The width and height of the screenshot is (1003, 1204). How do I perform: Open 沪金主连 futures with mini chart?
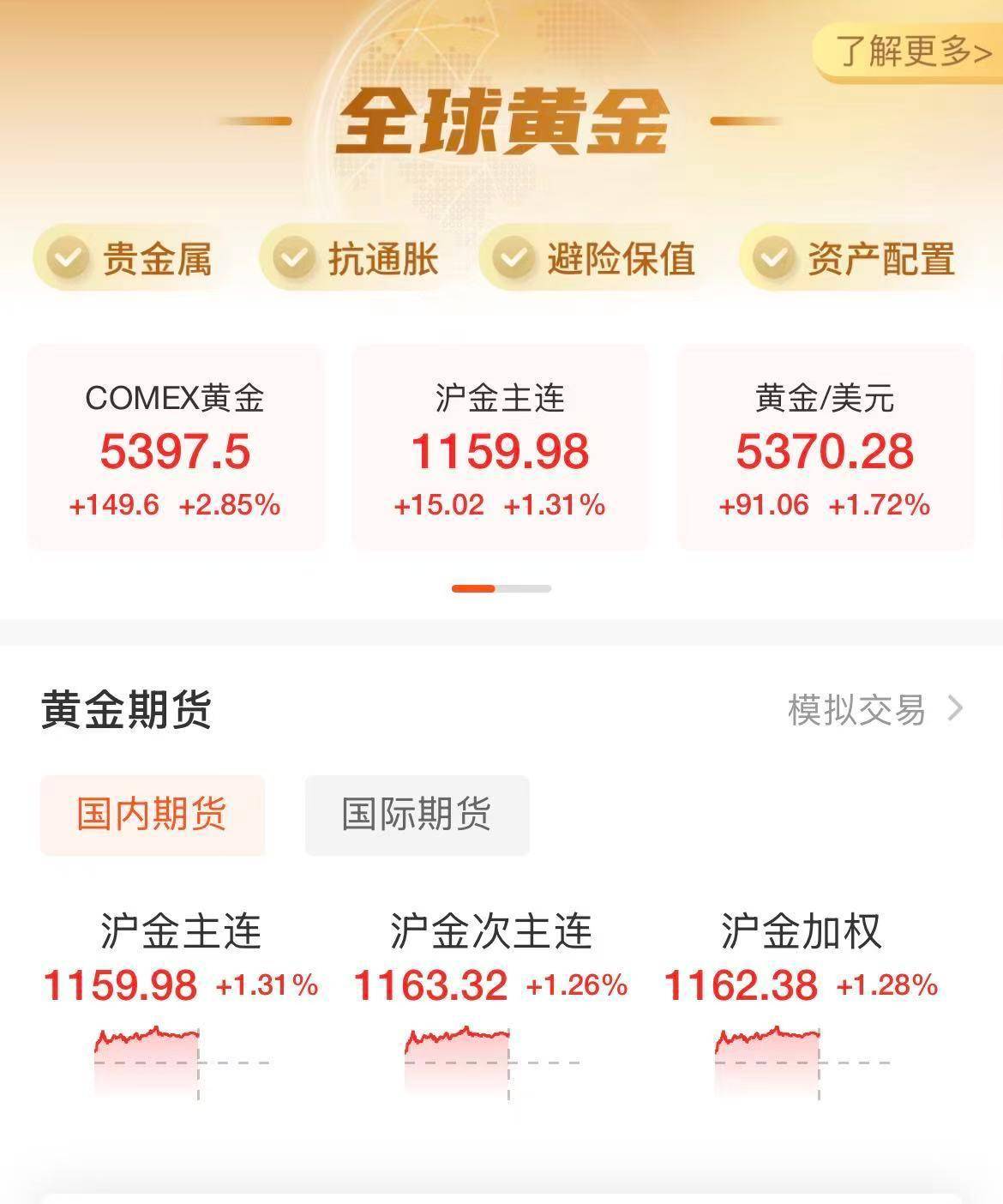point(180,1003)
